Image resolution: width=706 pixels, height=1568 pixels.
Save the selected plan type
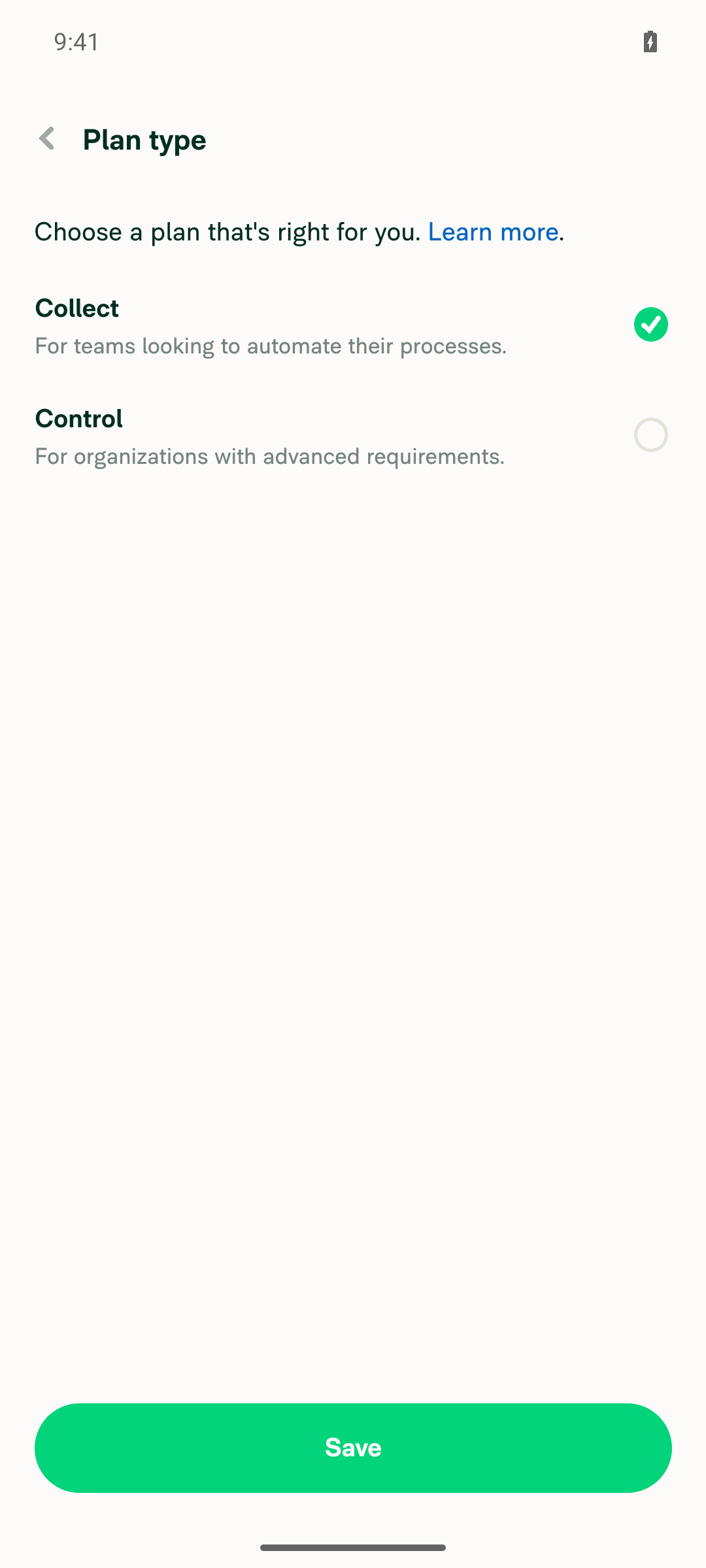[x=353, y=1448]
